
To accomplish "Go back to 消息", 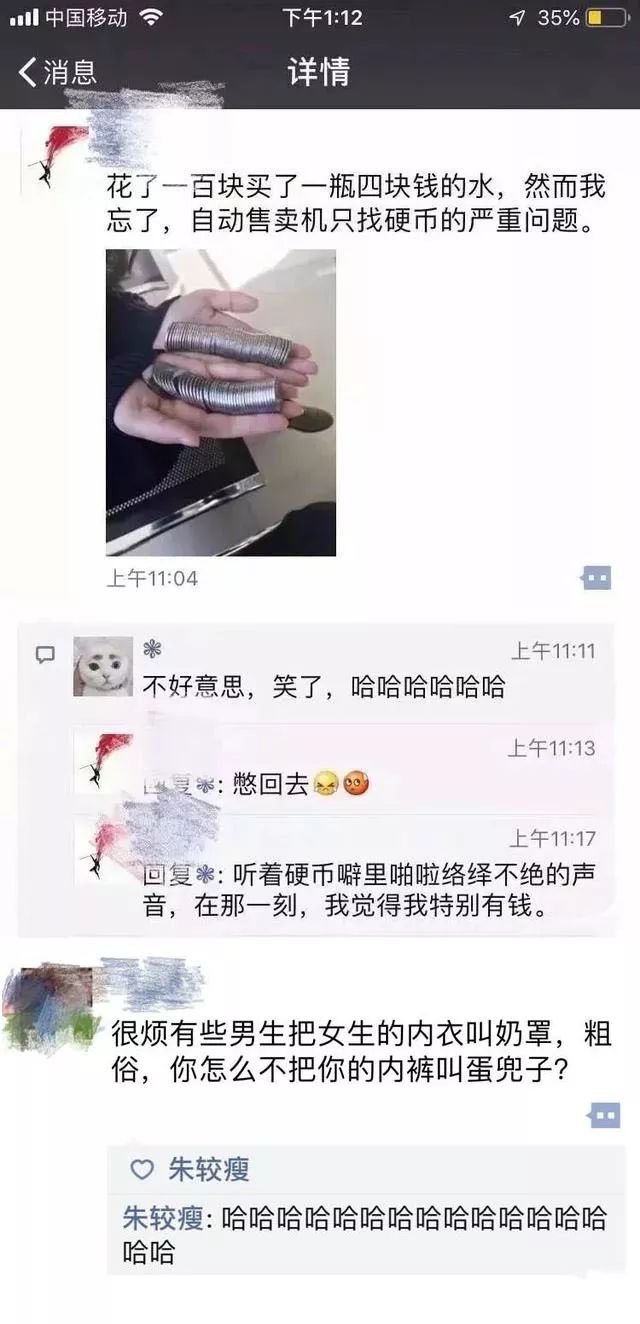I will tap(57, 72).
